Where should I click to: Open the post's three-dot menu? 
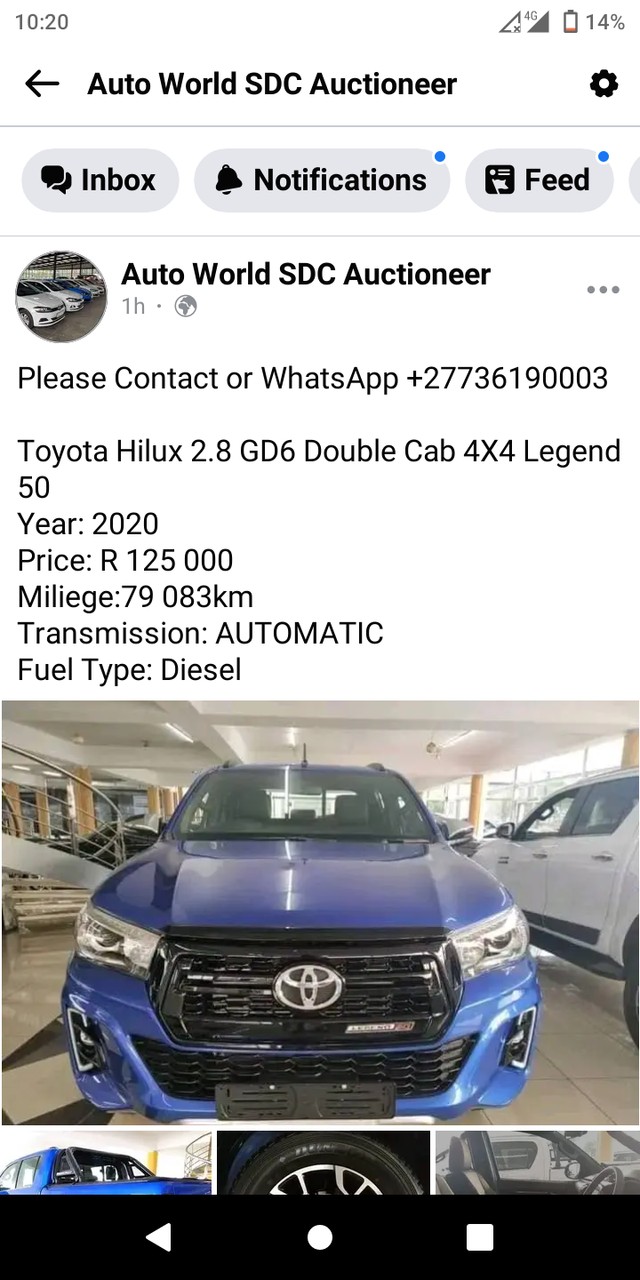point(603,290)
